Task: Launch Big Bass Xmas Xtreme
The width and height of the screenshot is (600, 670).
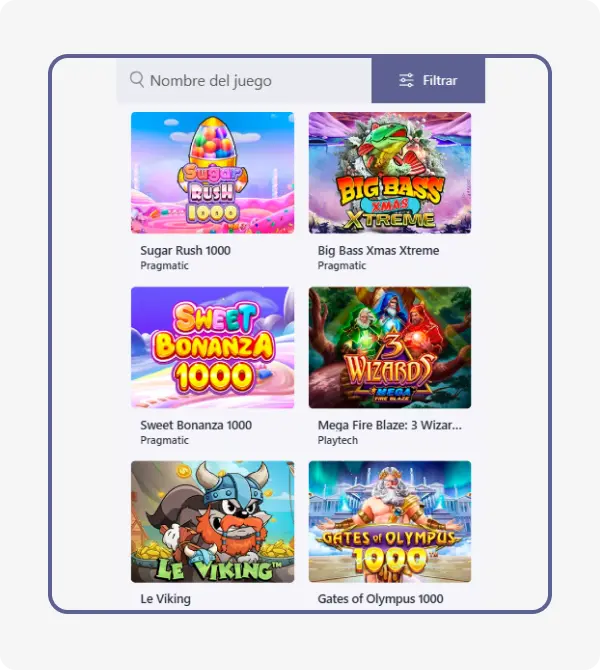Action: coord(390,173)
